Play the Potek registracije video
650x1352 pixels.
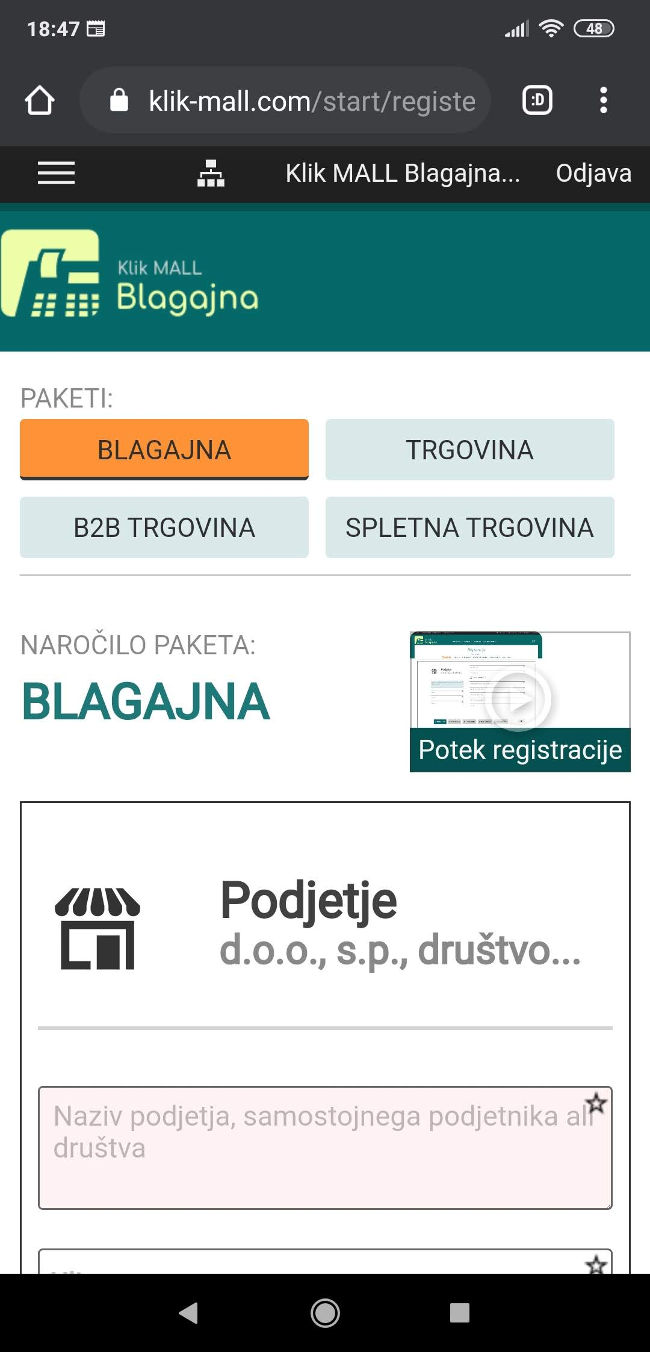coord(520,701)
